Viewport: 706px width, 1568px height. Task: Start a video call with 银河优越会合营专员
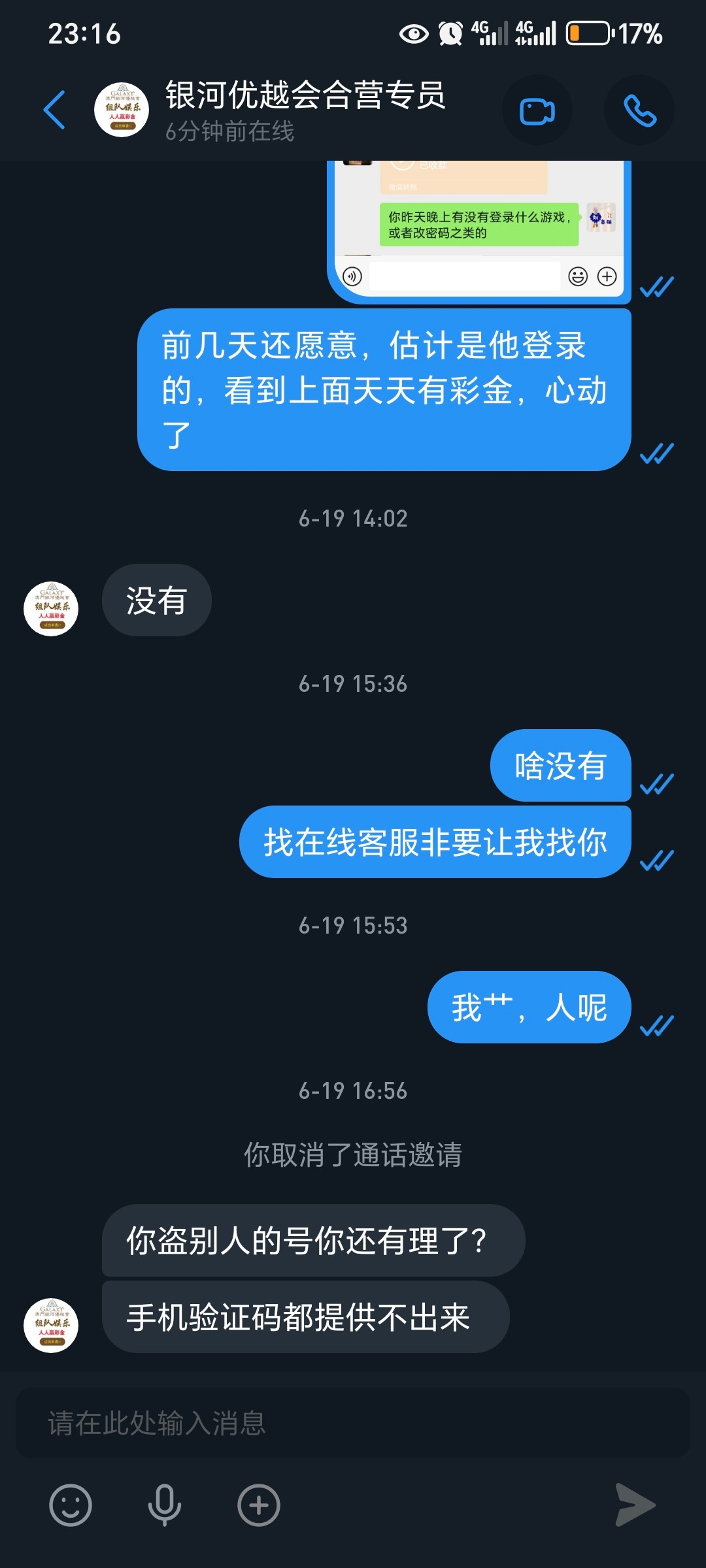click(x=537, y=110)
